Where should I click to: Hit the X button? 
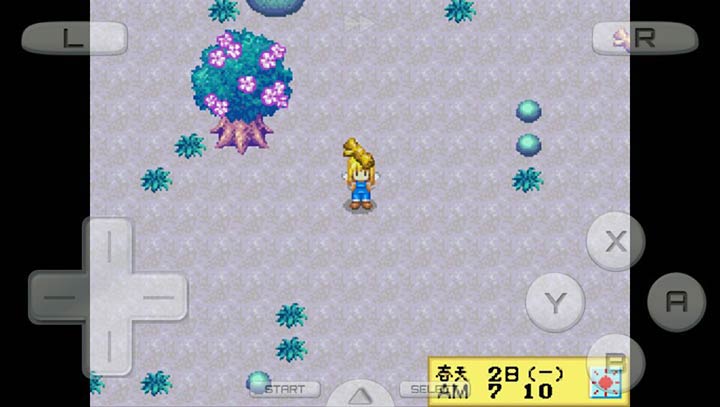pyautogui.click(x=616, y=242)
